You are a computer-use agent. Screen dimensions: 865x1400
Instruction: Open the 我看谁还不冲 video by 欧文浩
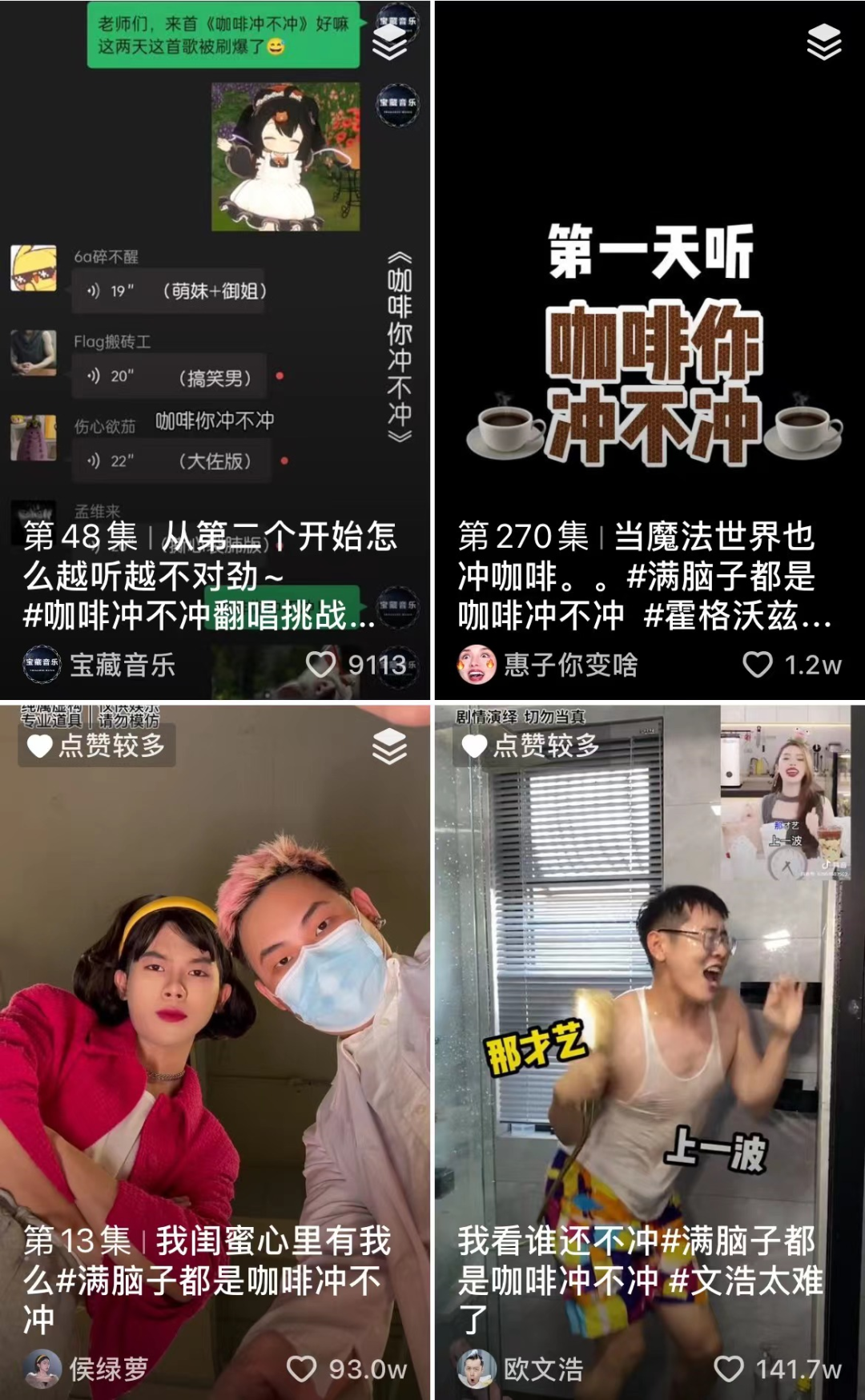click(x=649, y=1001)
